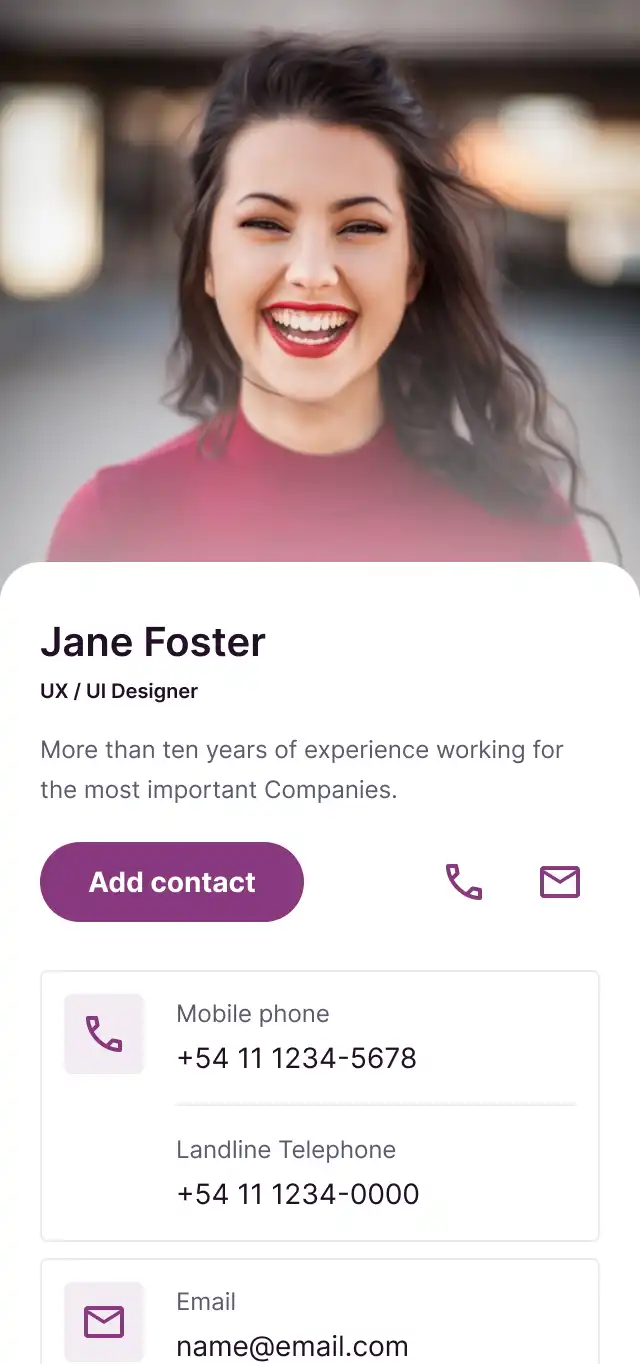Send an email via the envelope icon

(560, 882)
